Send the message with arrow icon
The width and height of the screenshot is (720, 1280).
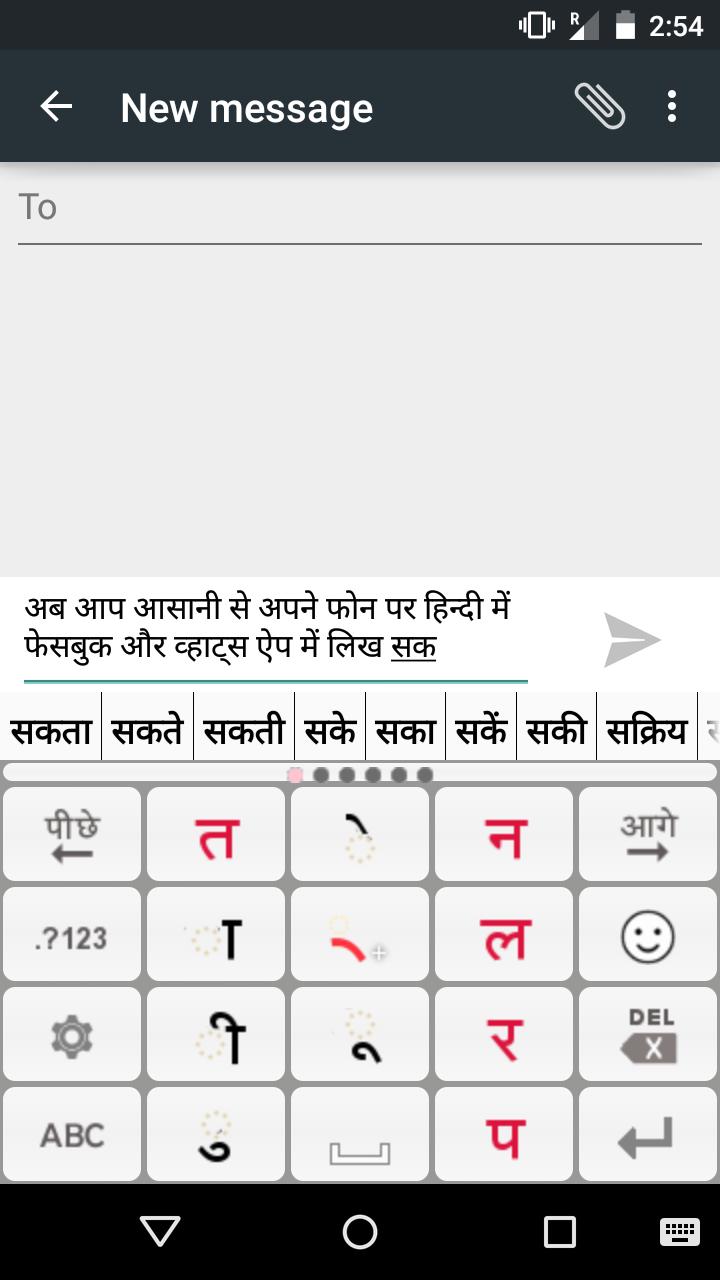coord(632,640)
